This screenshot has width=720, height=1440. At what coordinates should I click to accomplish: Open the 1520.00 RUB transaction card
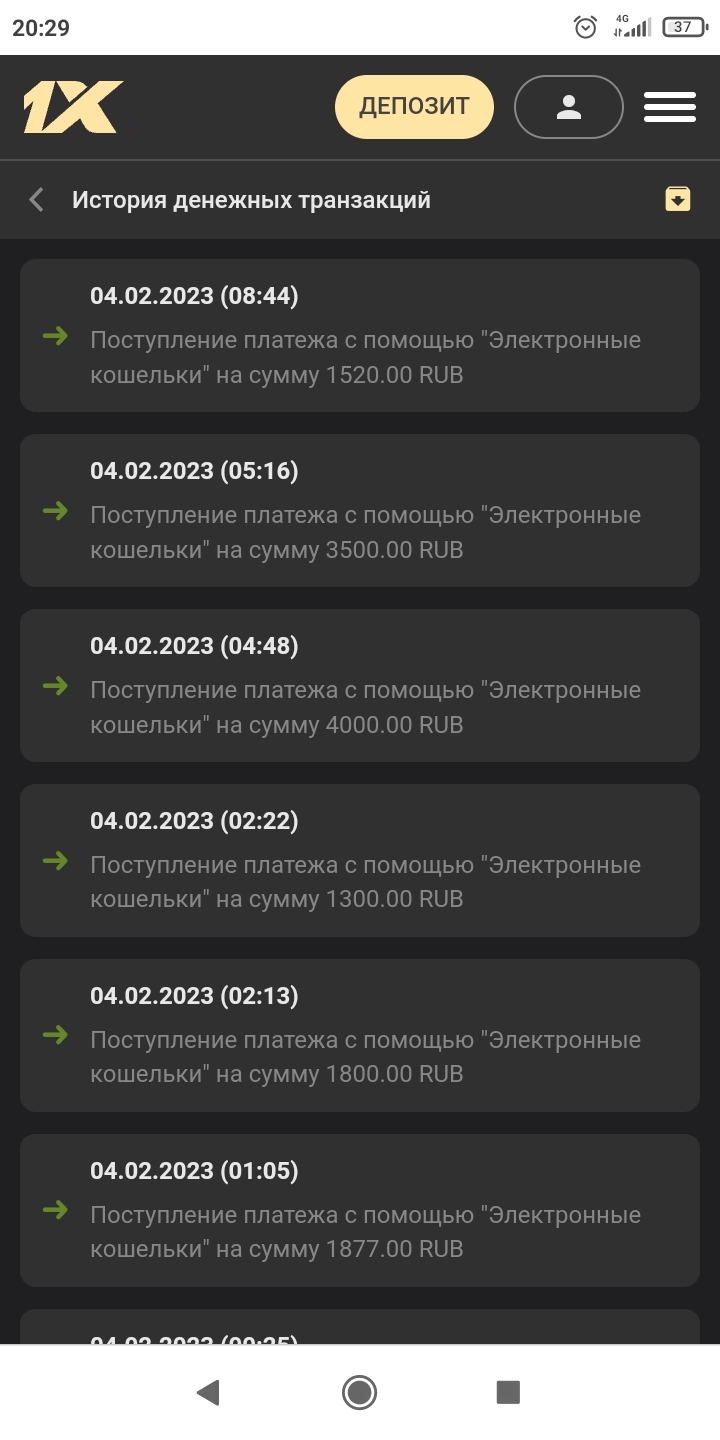[360, 335]
